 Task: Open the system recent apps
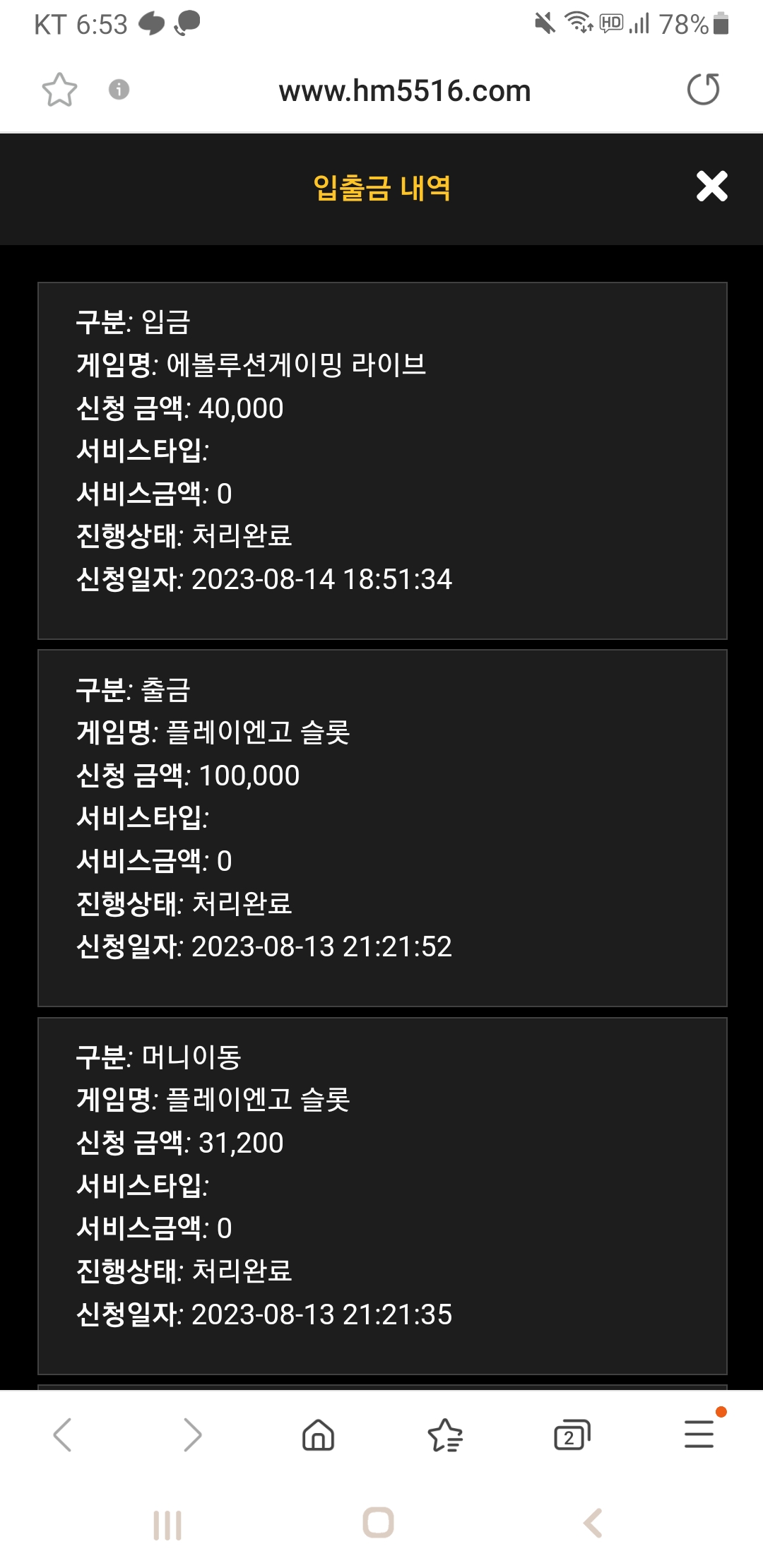click(167, 1525)
